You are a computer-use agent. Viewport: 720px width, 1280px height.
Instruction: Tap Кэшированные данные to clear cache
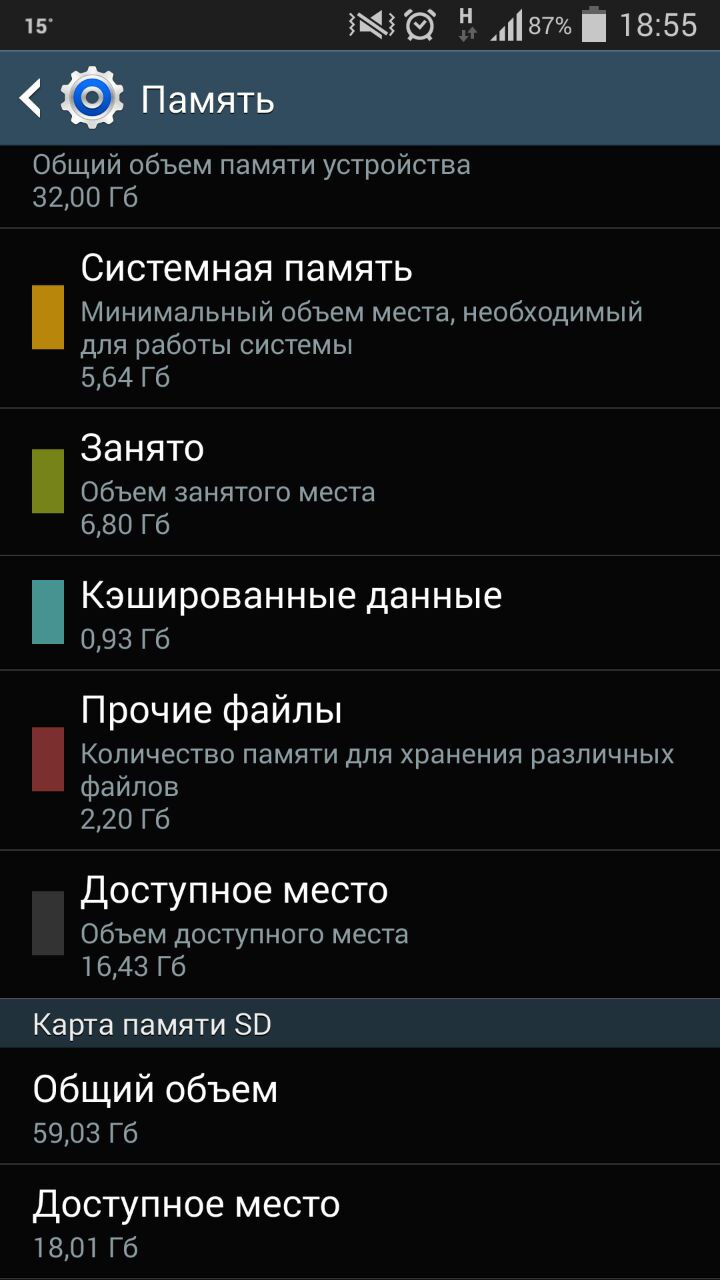point(360,613)
